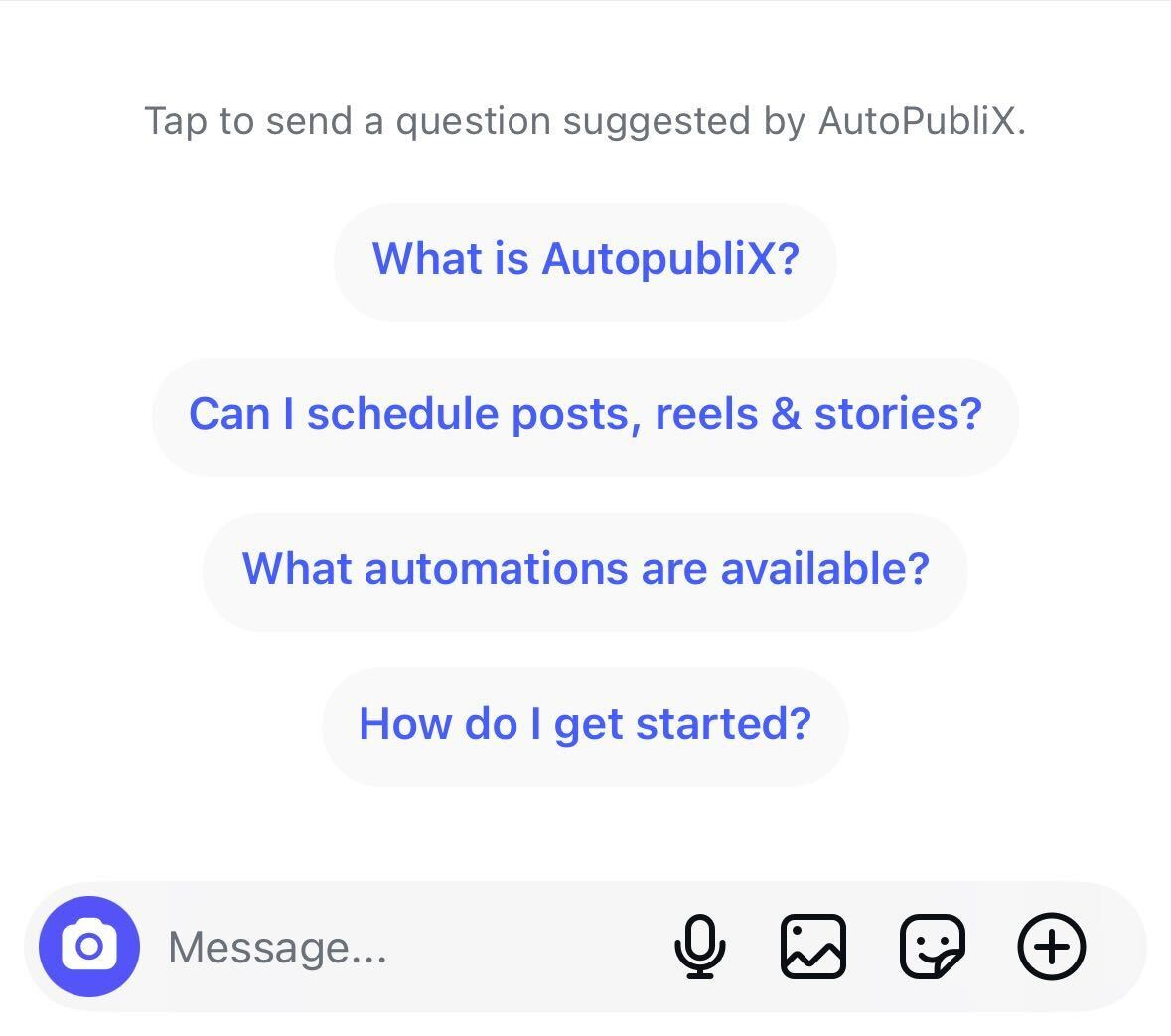Select 'What automations are available?' suggestion

(x=585, y=570)
